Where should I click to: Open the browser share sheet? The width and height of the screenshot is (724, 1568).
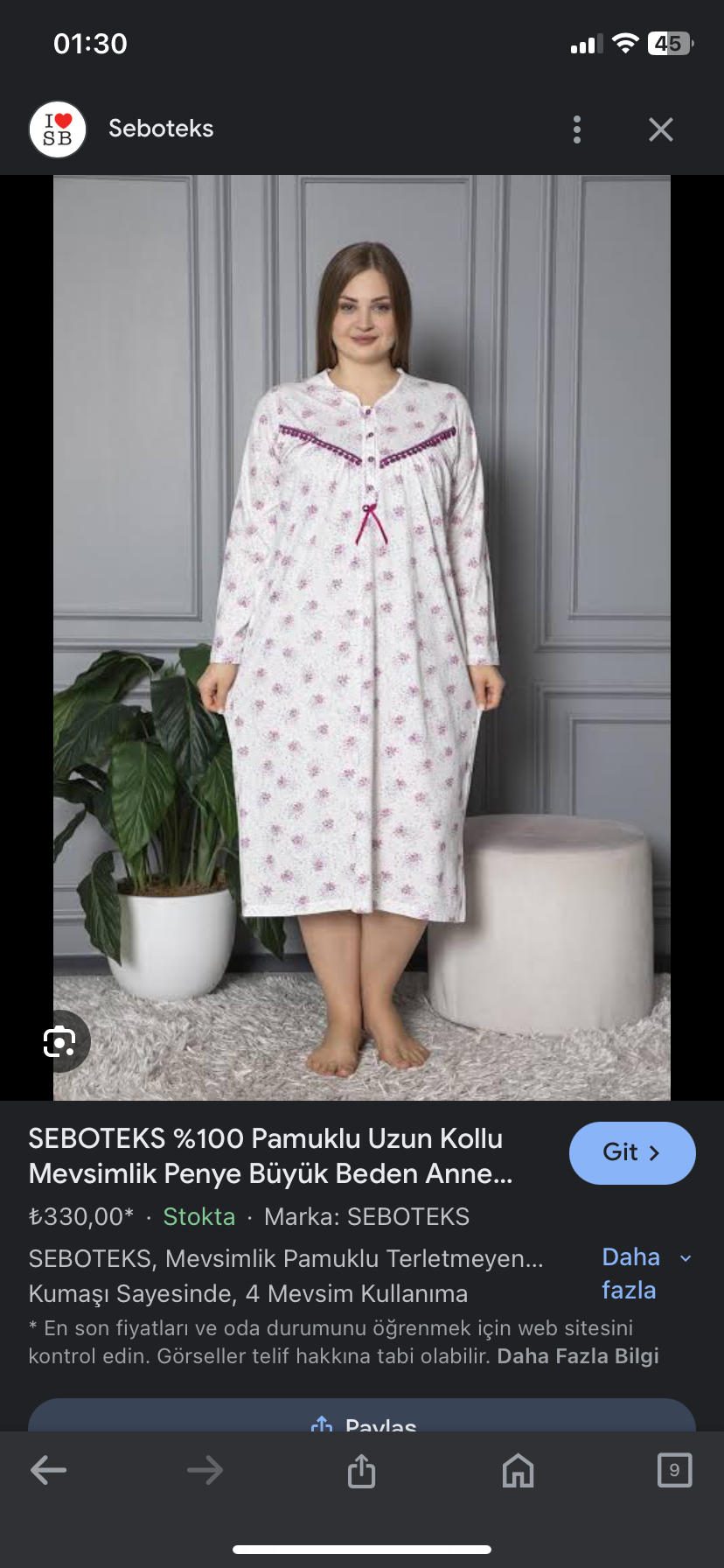(x=361, y=1471)
